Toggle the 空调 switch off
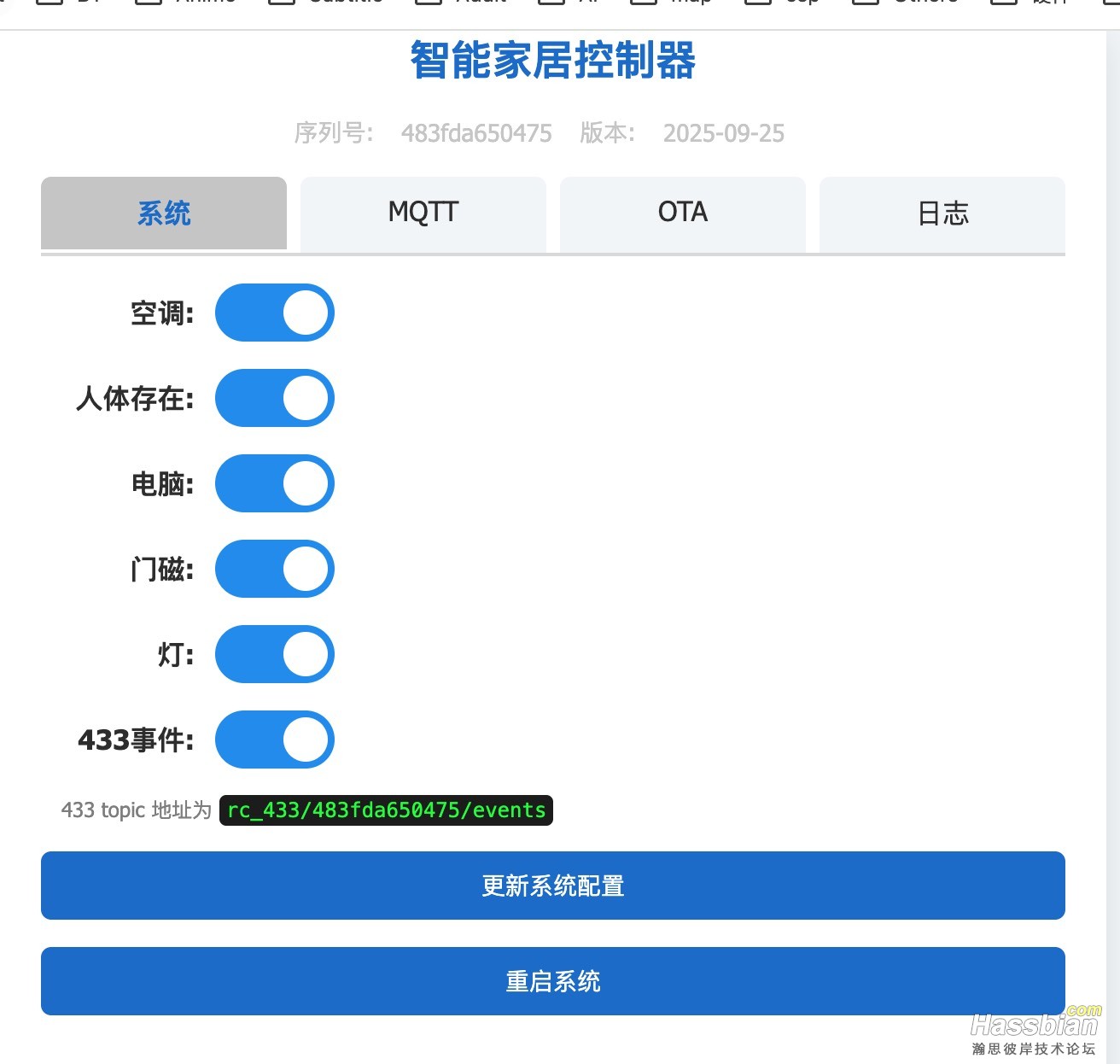Image resolution: width=1120 pixels, height=1064 pixels. click(274, 313)
